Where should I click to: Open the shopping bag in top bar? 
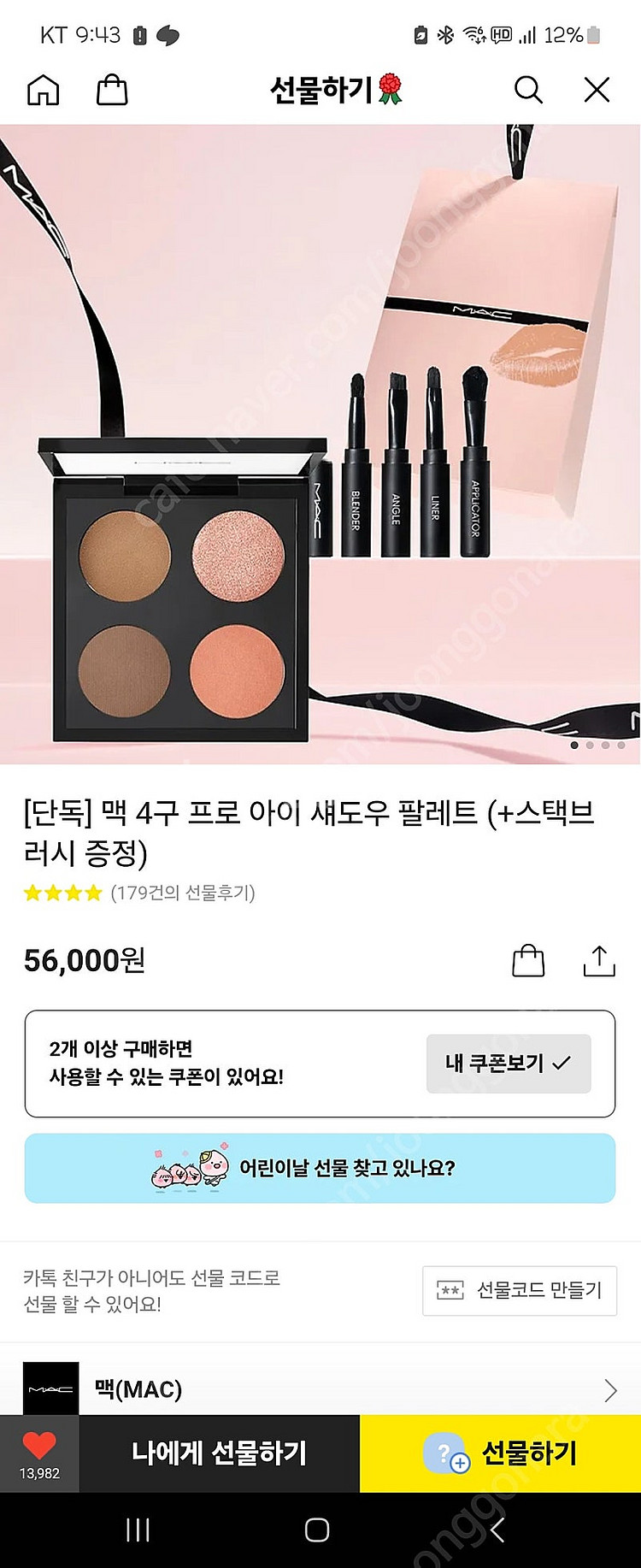click(x=112, y=90)
